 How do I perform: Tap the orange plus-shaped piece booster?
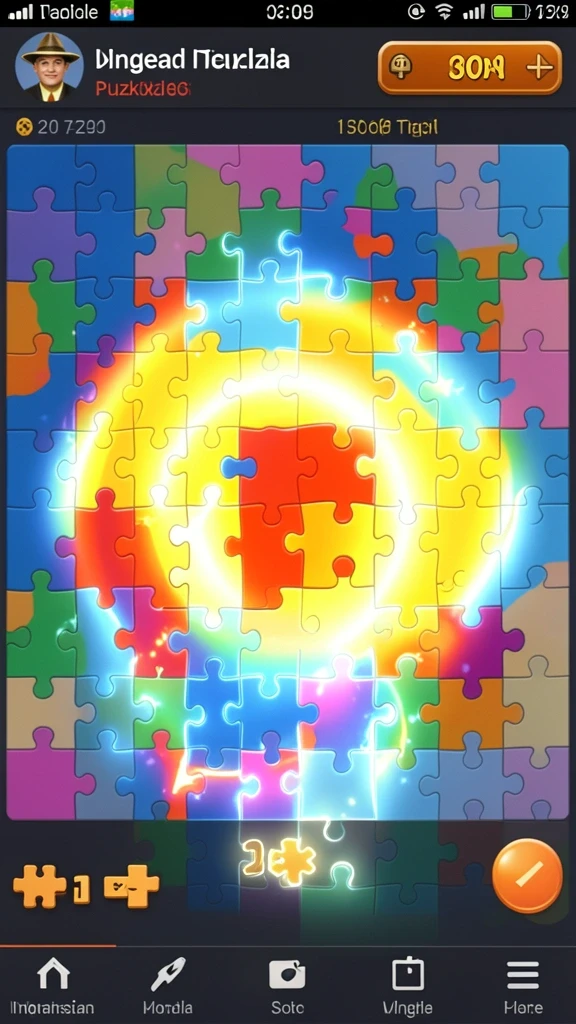(x=132, y=886)
